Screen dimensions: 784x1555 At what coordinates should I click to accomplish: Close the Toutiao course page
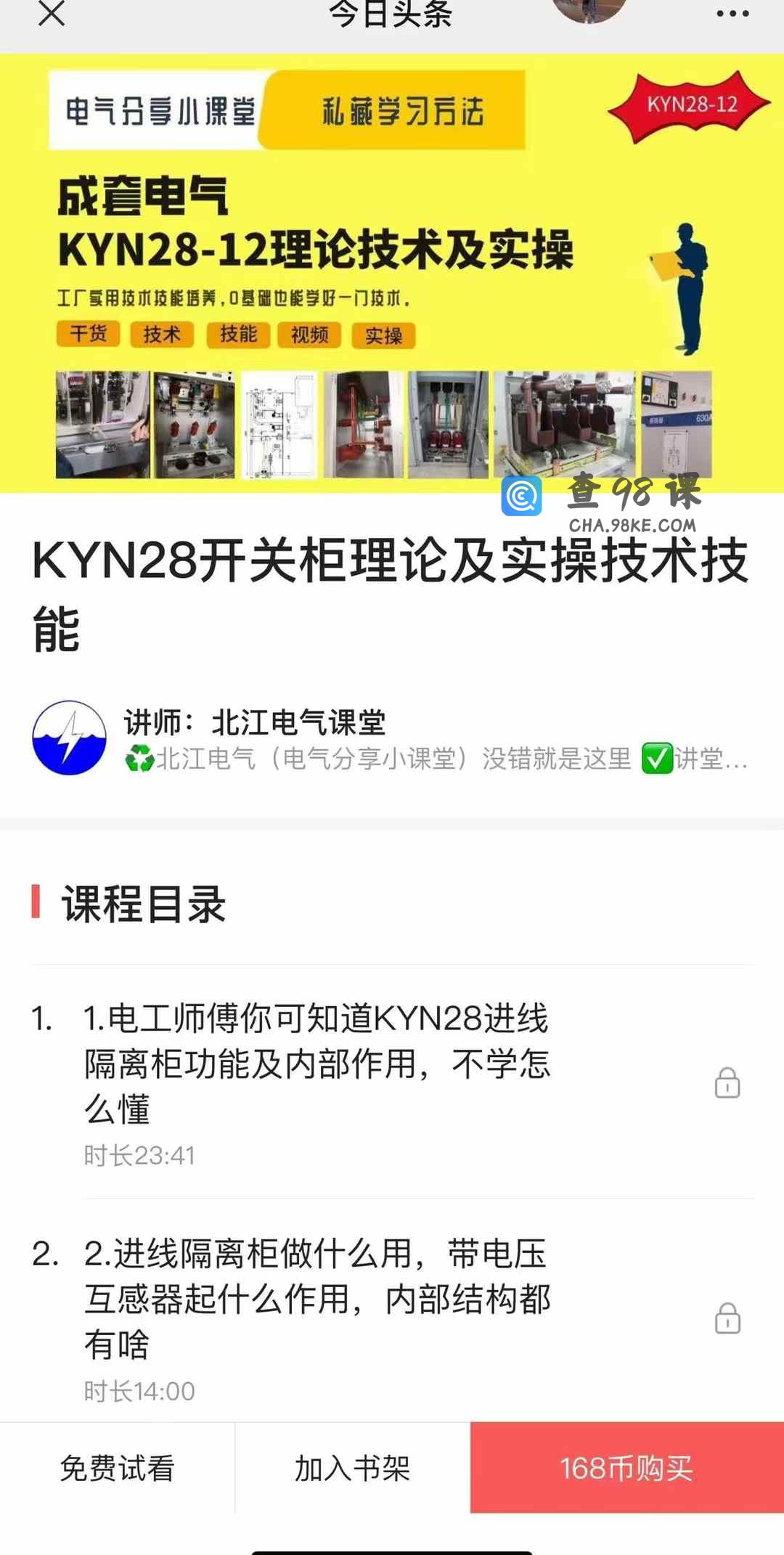click(x=52, y=13)
